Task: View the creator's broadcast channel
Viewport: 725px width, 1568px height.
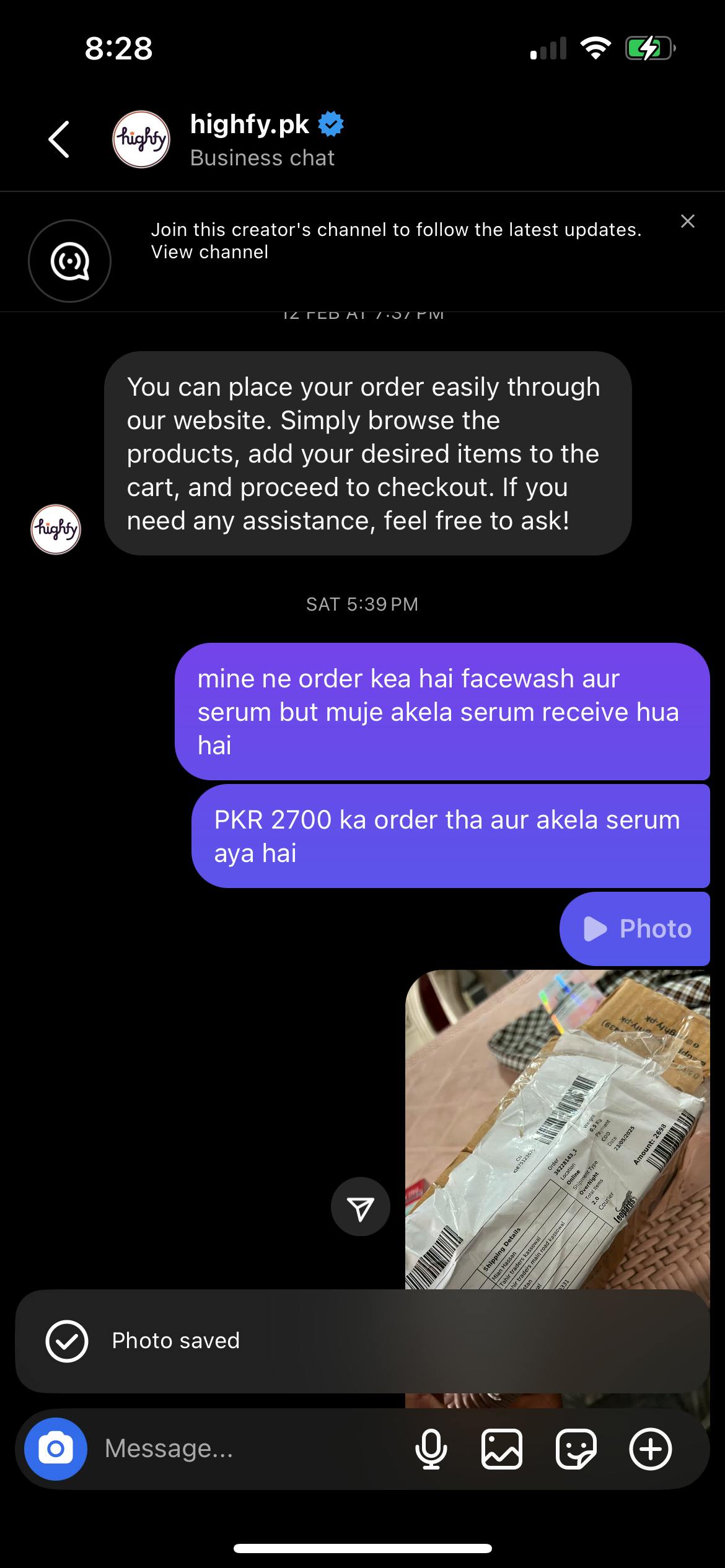Action: coord(209,252)
